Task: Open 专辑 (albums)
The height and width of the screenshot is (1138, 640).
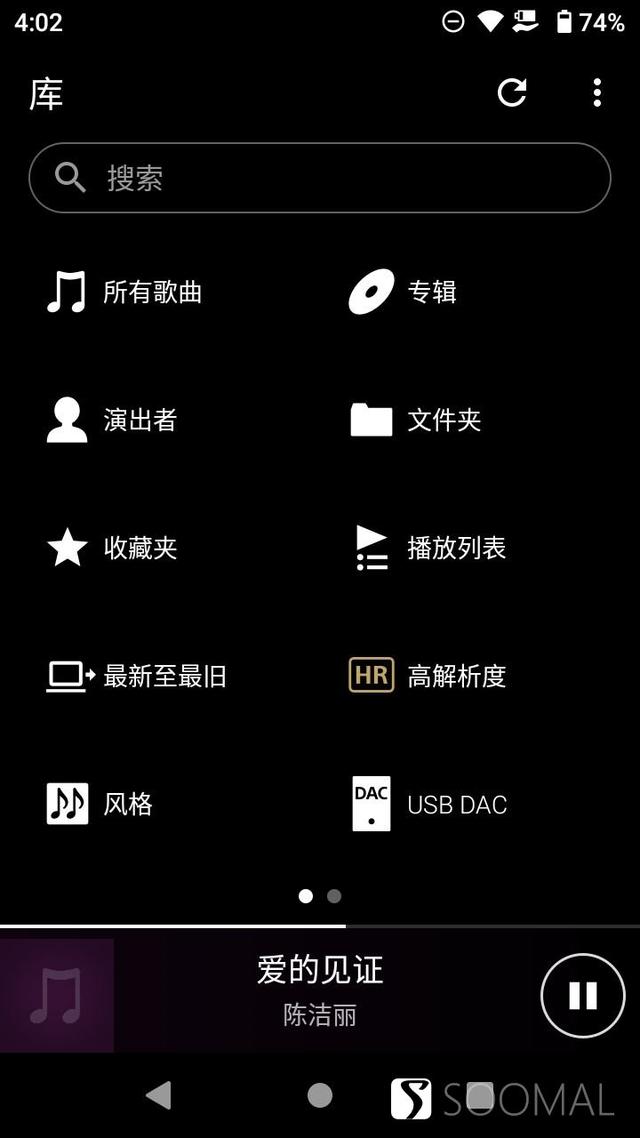Action: click(x=403, y=292)
